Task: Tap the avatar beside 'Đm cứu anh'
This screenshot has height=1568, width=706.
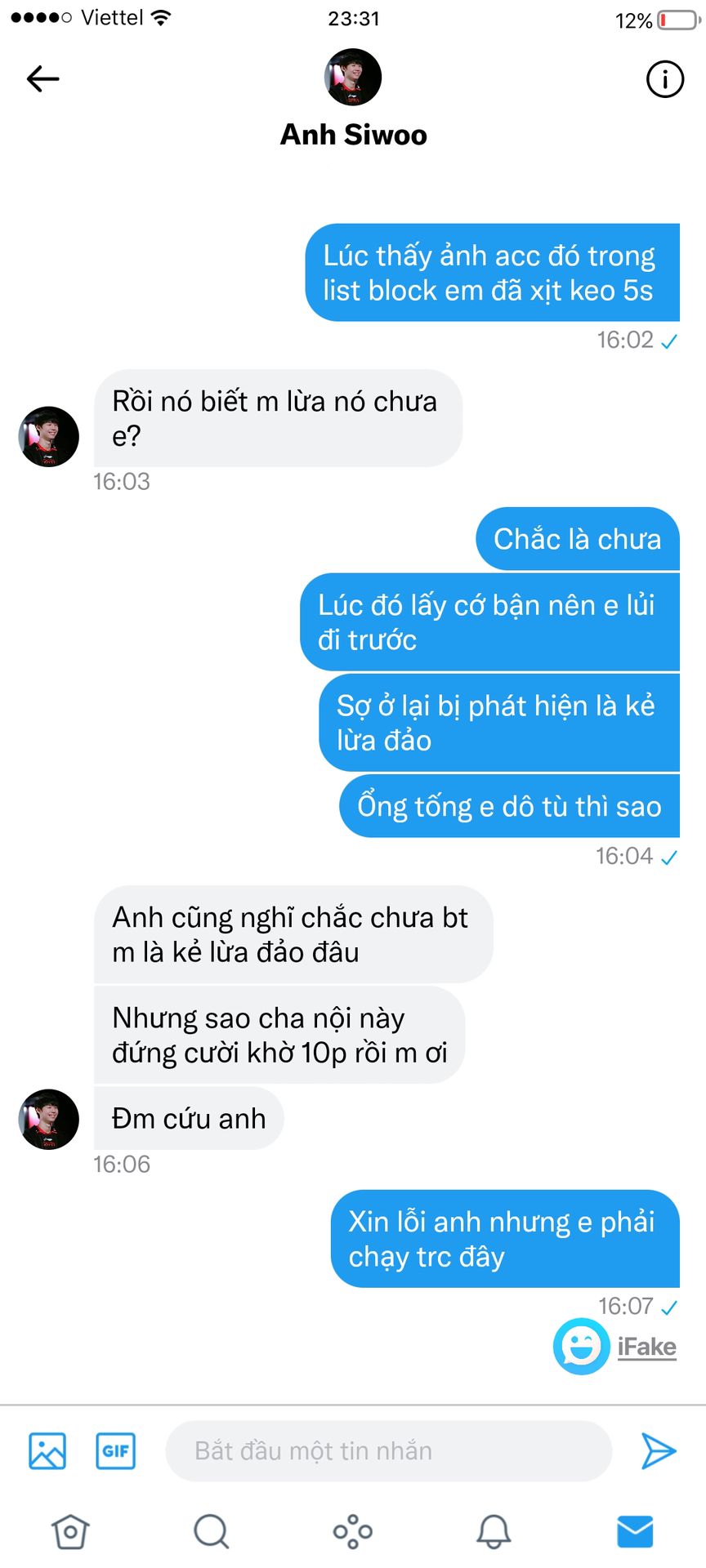Action: [x=49, y=1119]
